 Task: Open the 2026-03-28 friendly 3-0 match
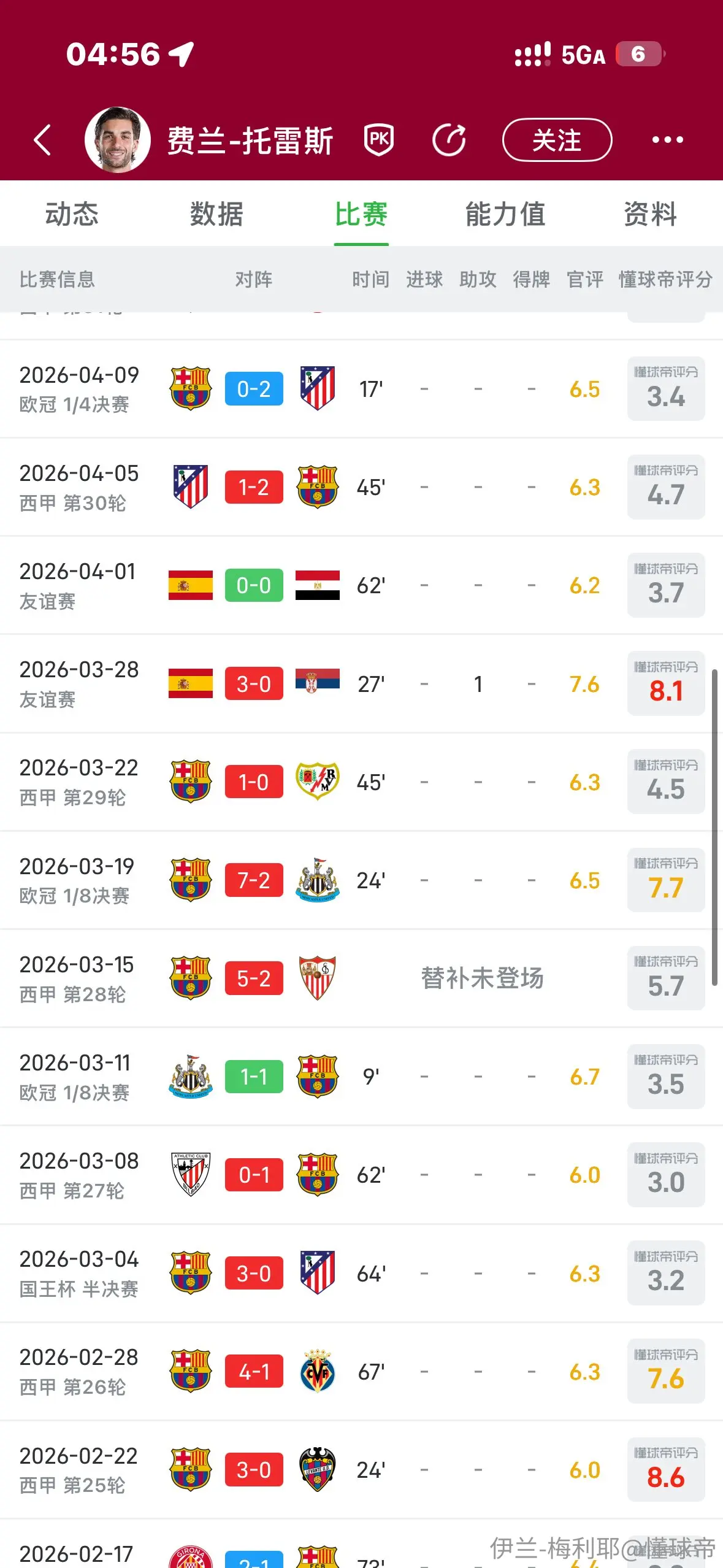(x=361, y=683)
